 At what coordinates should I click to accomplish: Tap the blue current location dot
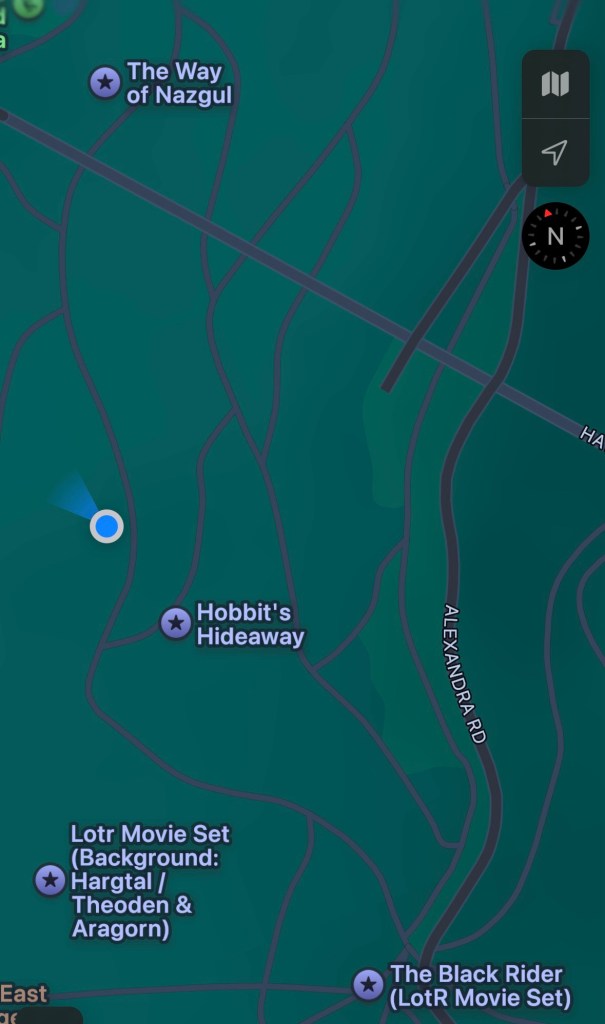coord(107,526)
